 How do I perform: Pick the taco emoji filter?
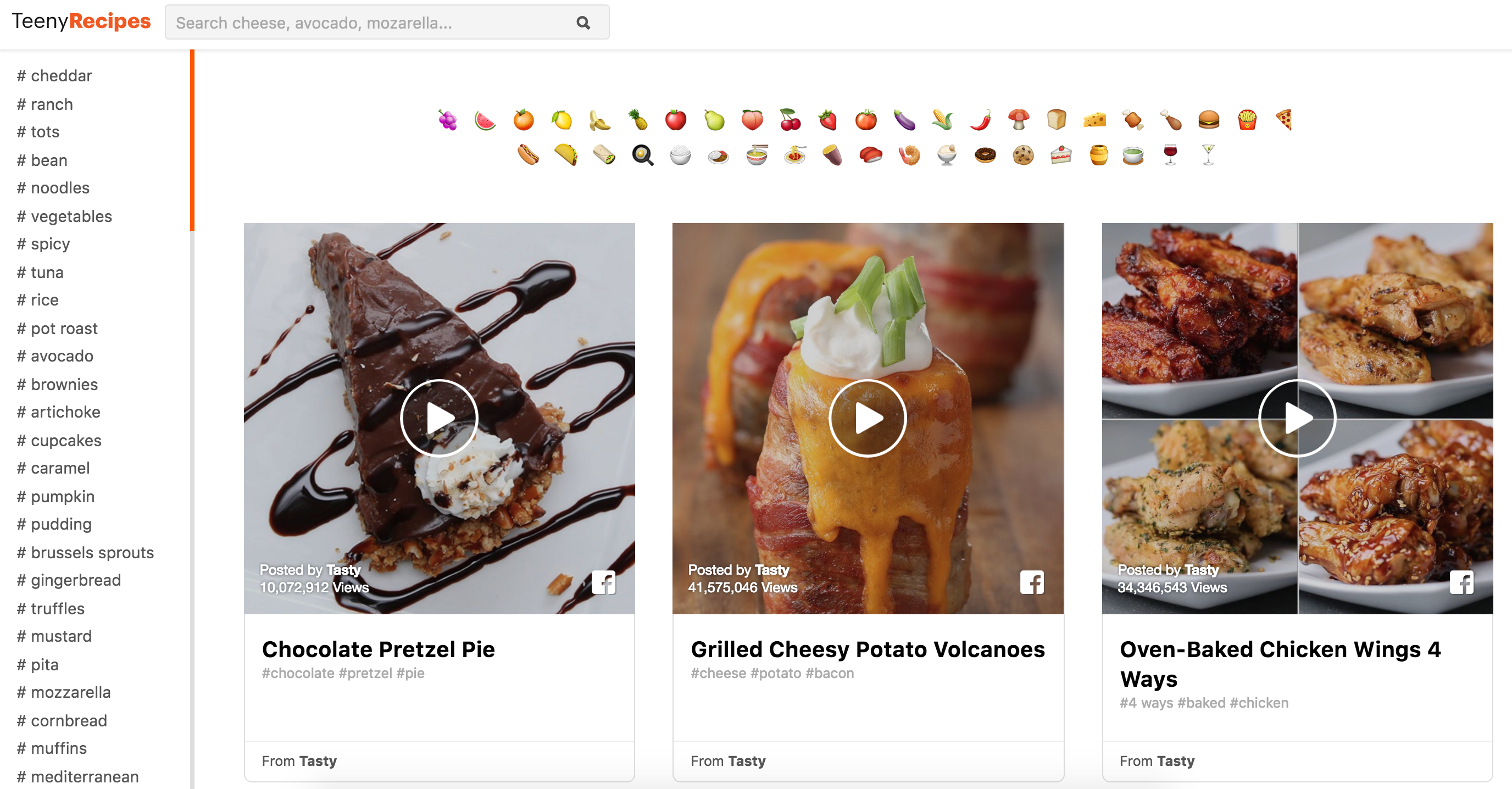tap(566, 155)
